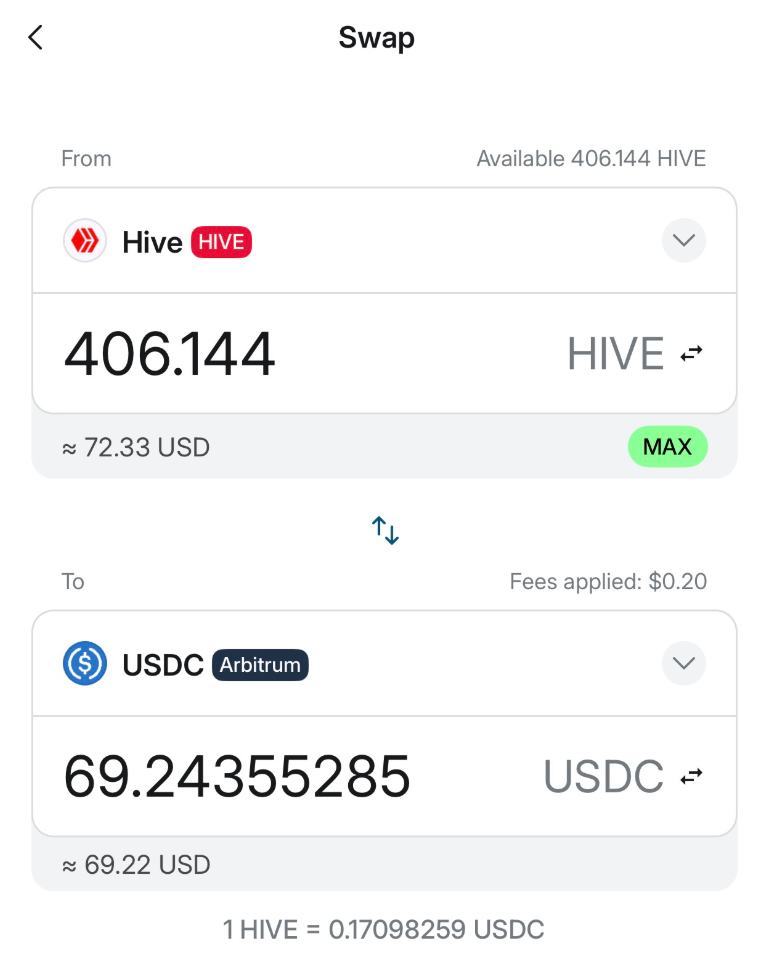The width and height of the screenshot is (770, 968).
Task: Toggle the USDC amount unit switch
Action: (692, 776)
